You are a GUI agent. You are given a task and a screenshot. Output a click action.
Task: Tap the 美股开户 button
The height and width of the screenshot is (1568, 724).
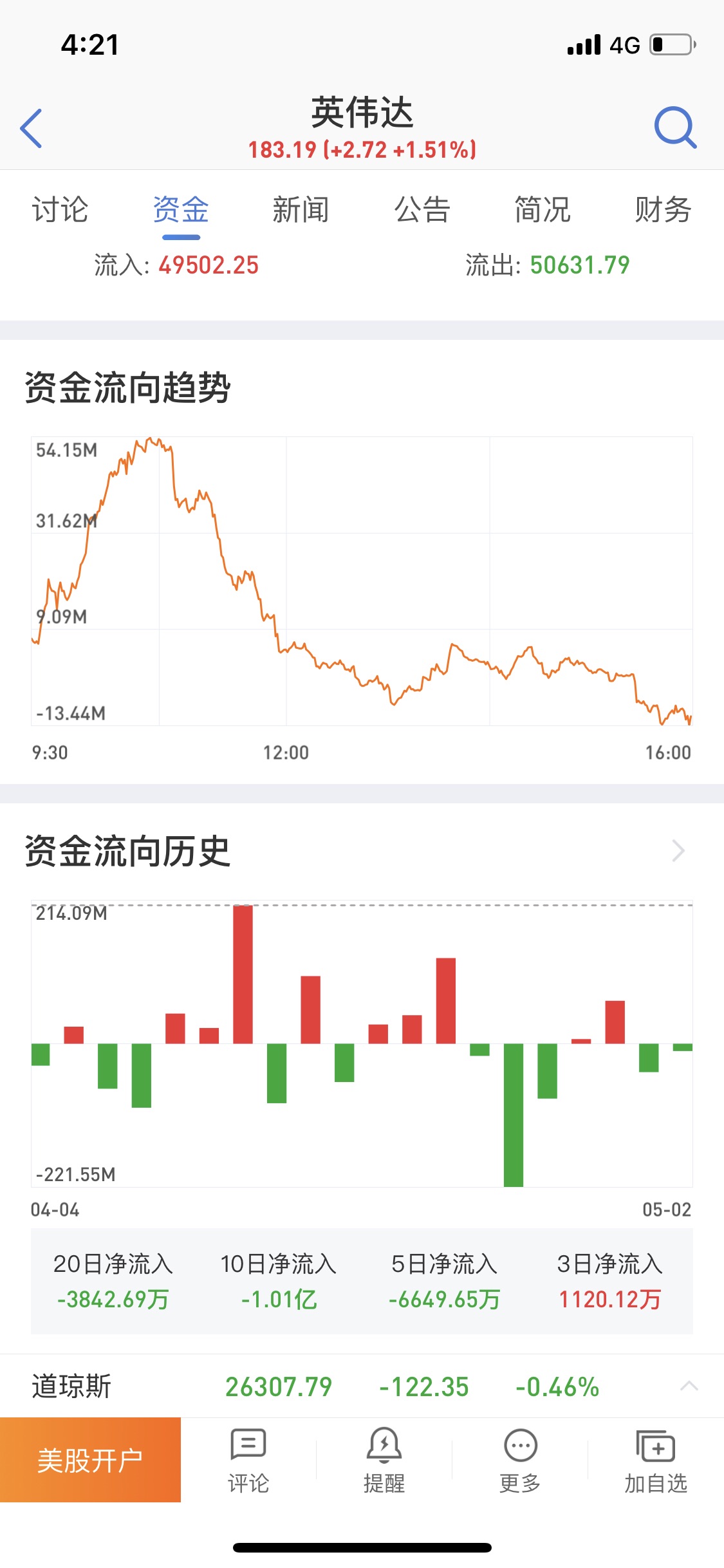[x=90, y=1459]
